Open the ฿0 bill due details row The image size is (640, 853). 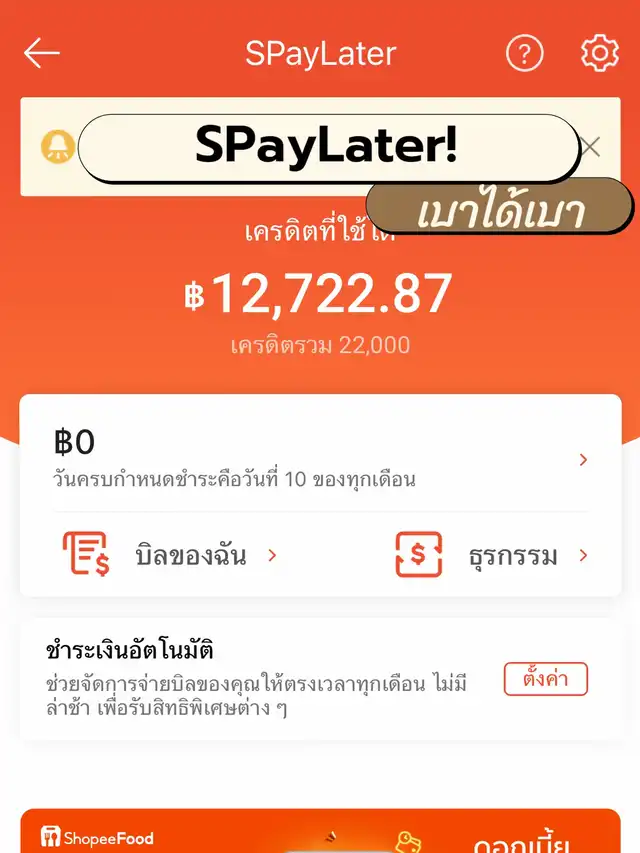pyautogui.click(x=320, y=459)
